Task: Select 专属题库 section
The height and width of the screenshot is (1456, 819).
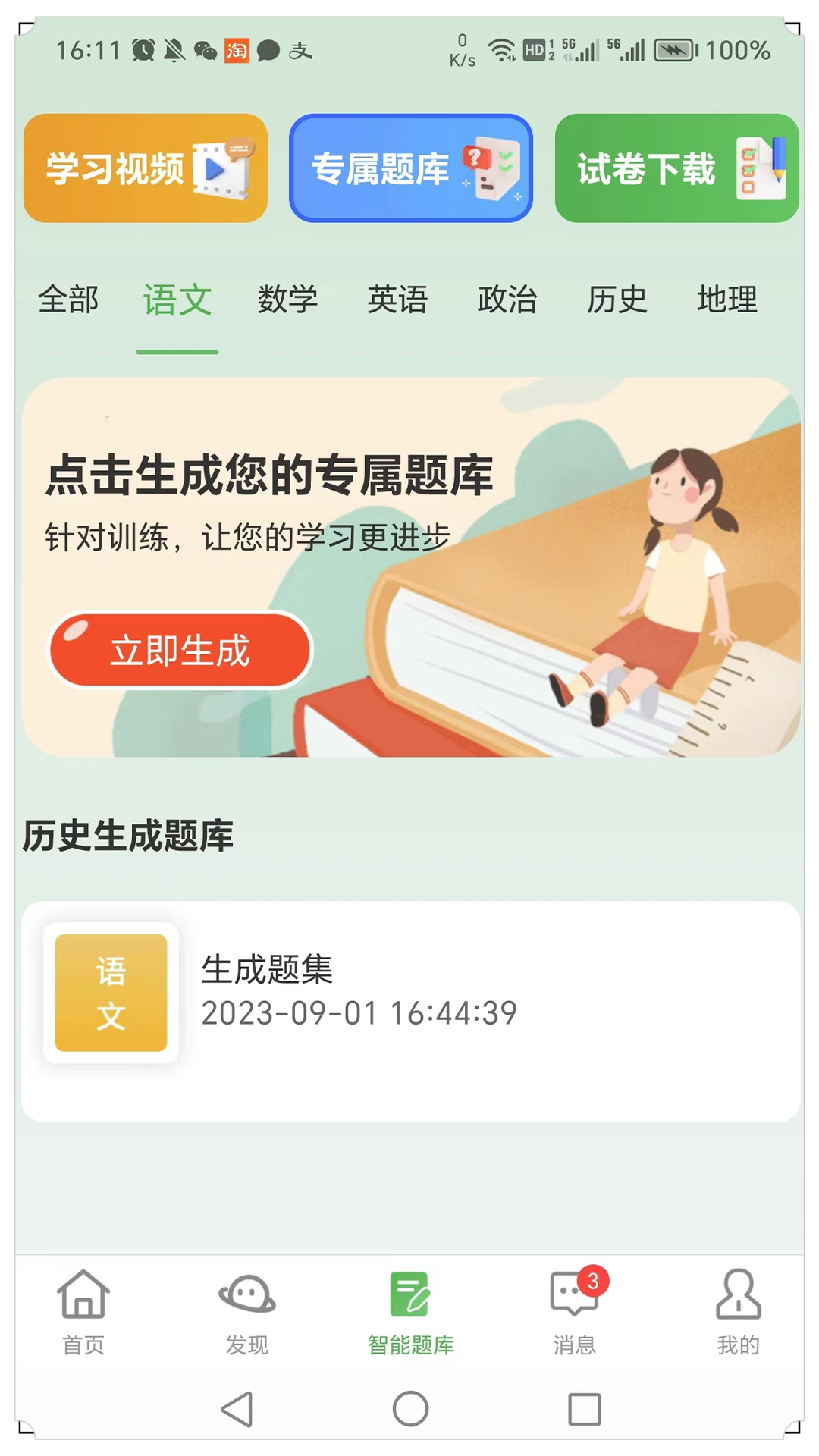Action: click(x=410, y=168)
